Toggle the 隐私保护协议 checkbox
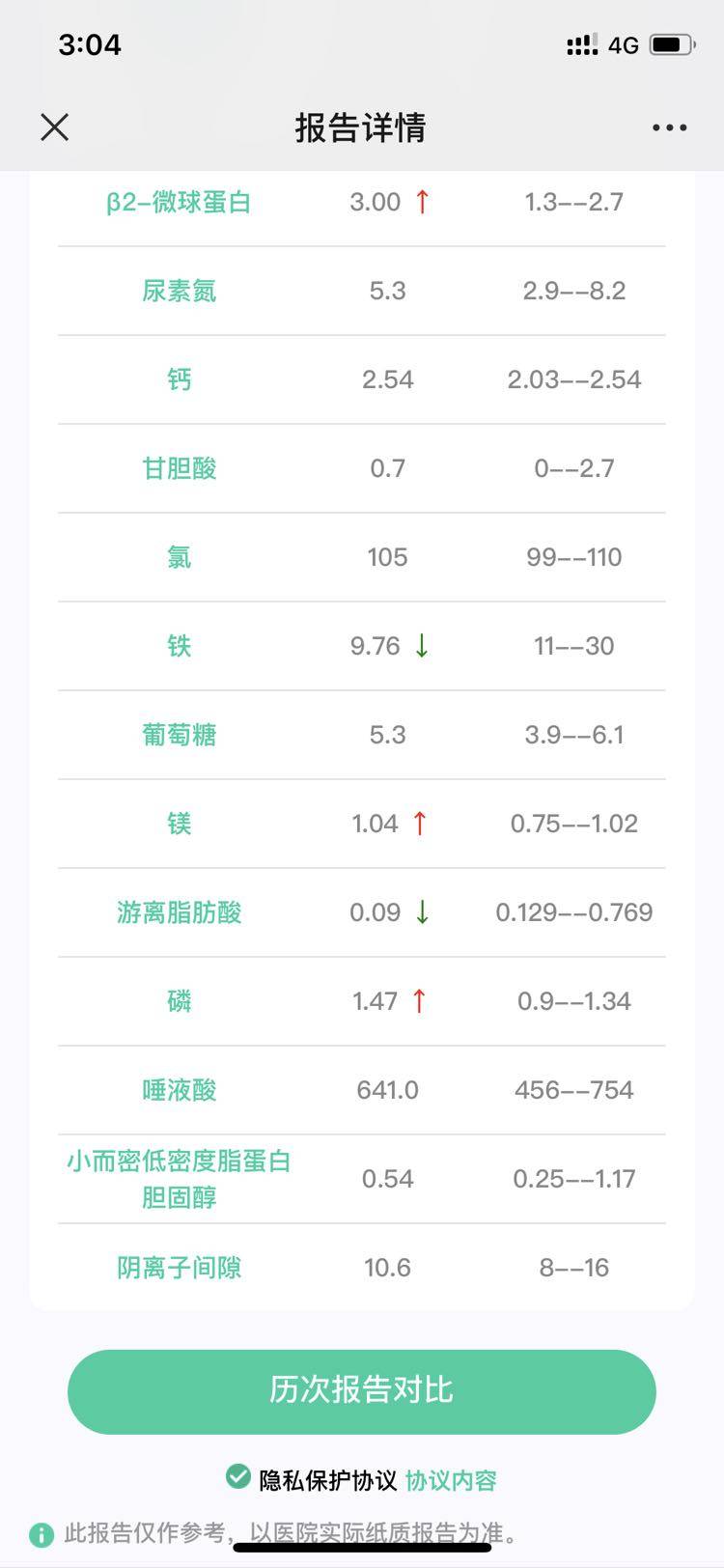The image size is (724, 1568). tap(237, 1476)
